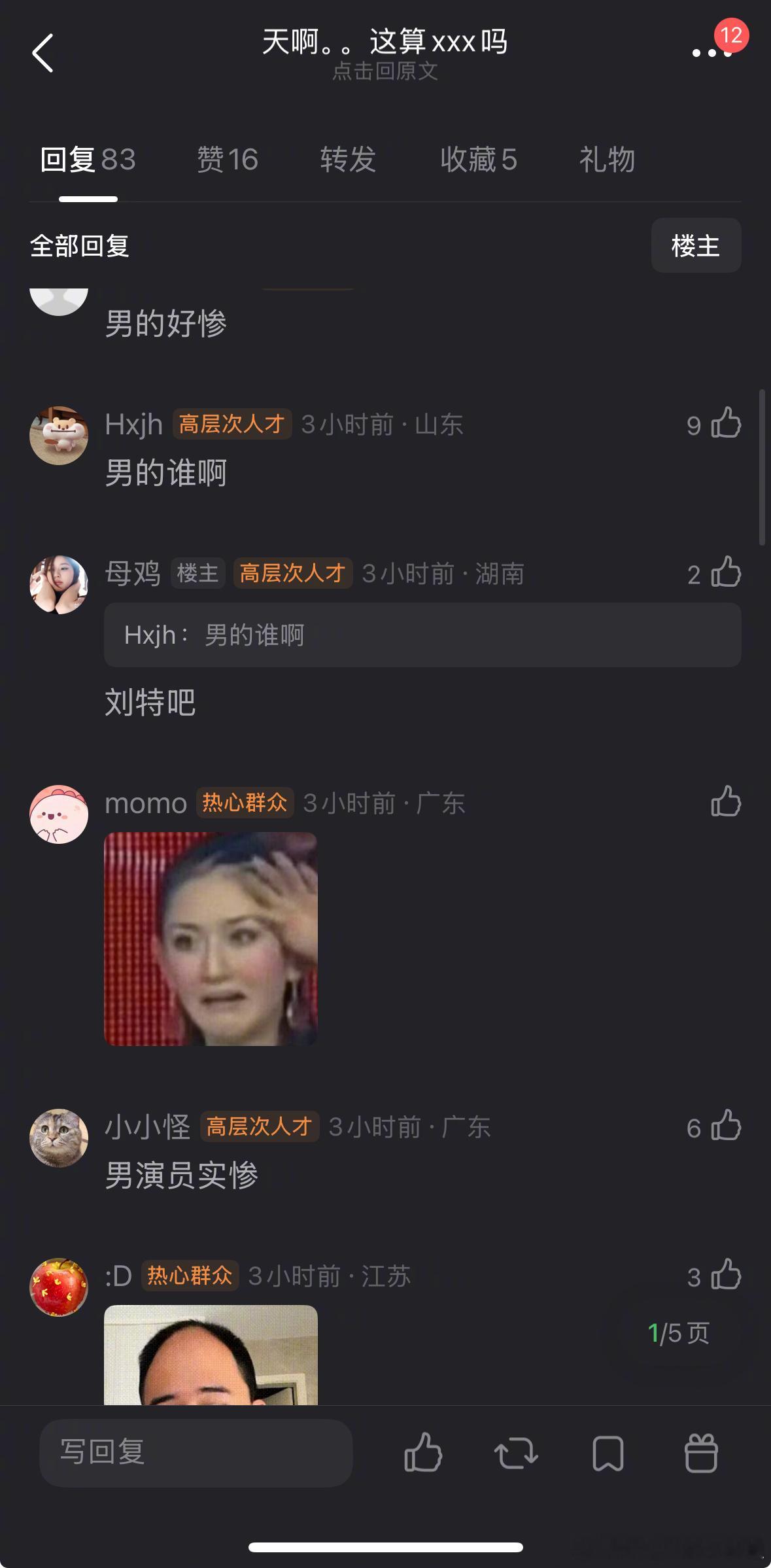Select the 礼物 tab
The width and height of the screenshot is (771, 1568).
606,160
